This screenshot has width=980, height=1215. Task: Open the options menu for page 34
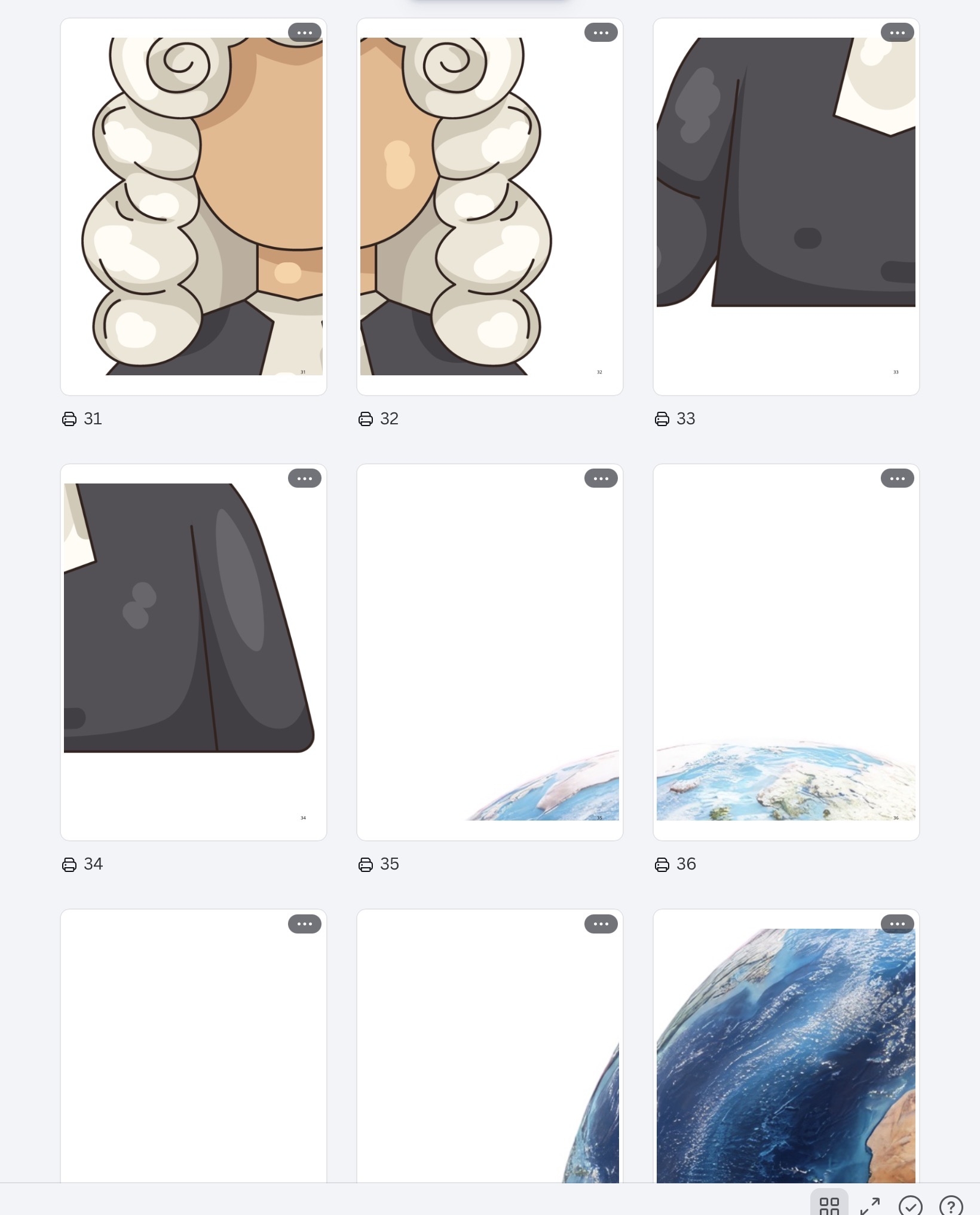(x=304, y=478)
